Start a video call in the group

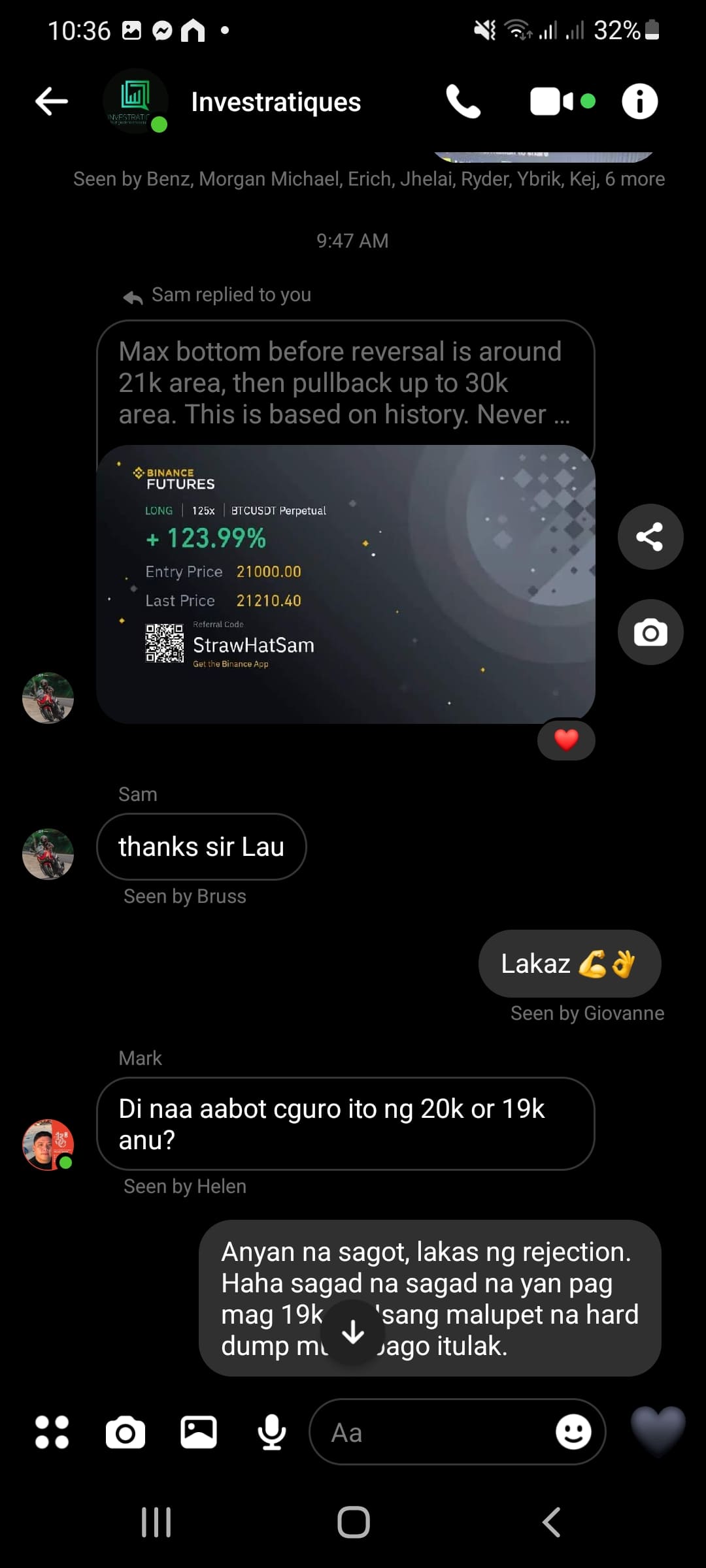(551, 101)
